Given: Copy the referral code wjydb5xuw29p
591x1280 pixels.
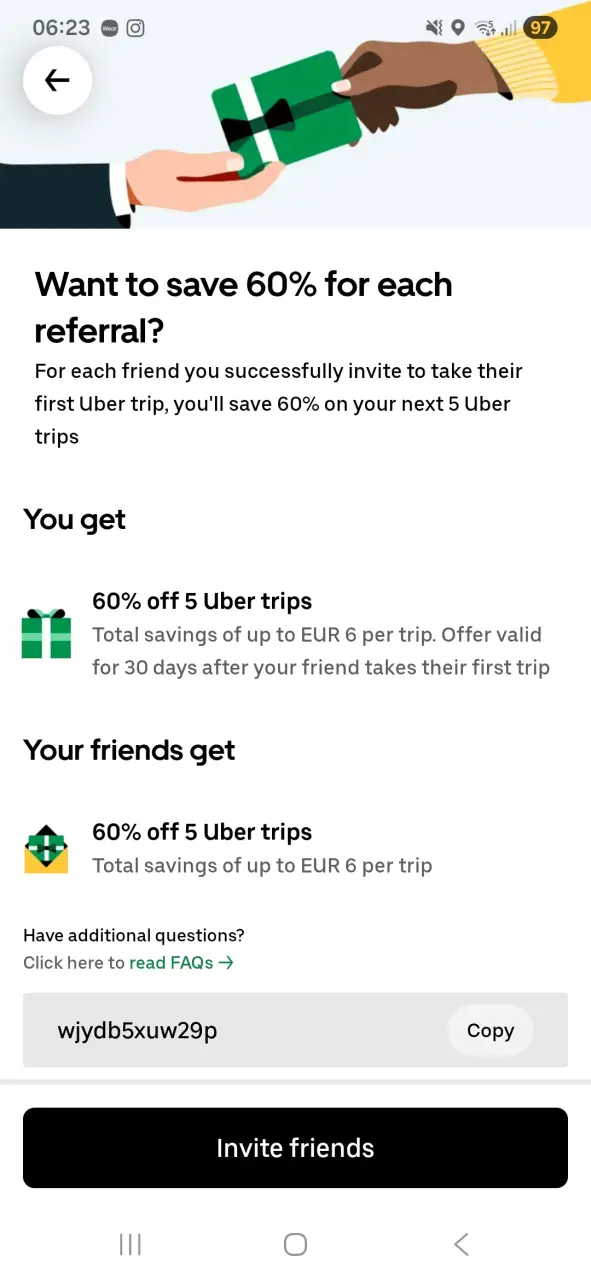Looking at the screenshot, I should click(x=490, y=1030).
